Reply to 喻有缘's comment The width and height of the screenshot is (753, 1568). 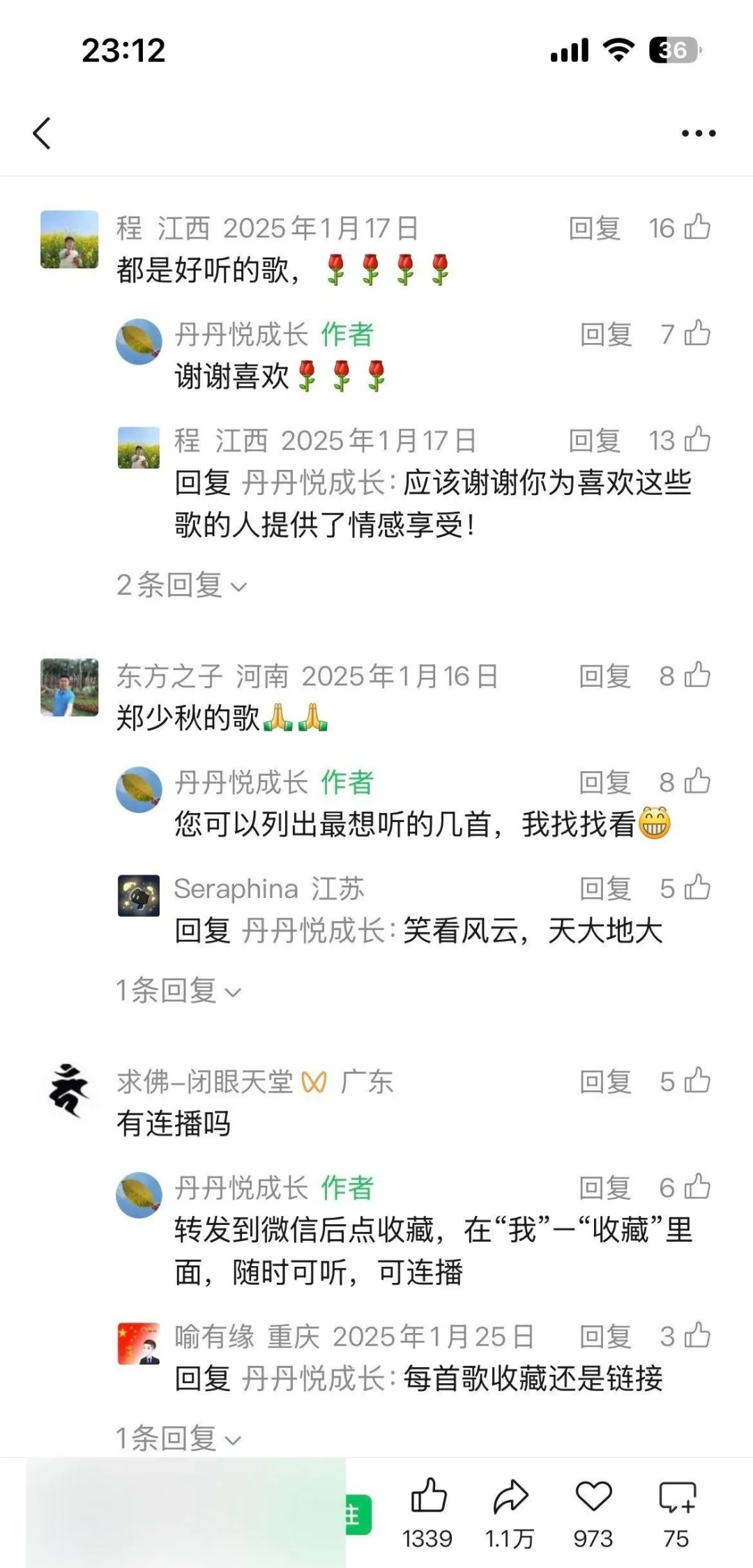[604, 1337]
